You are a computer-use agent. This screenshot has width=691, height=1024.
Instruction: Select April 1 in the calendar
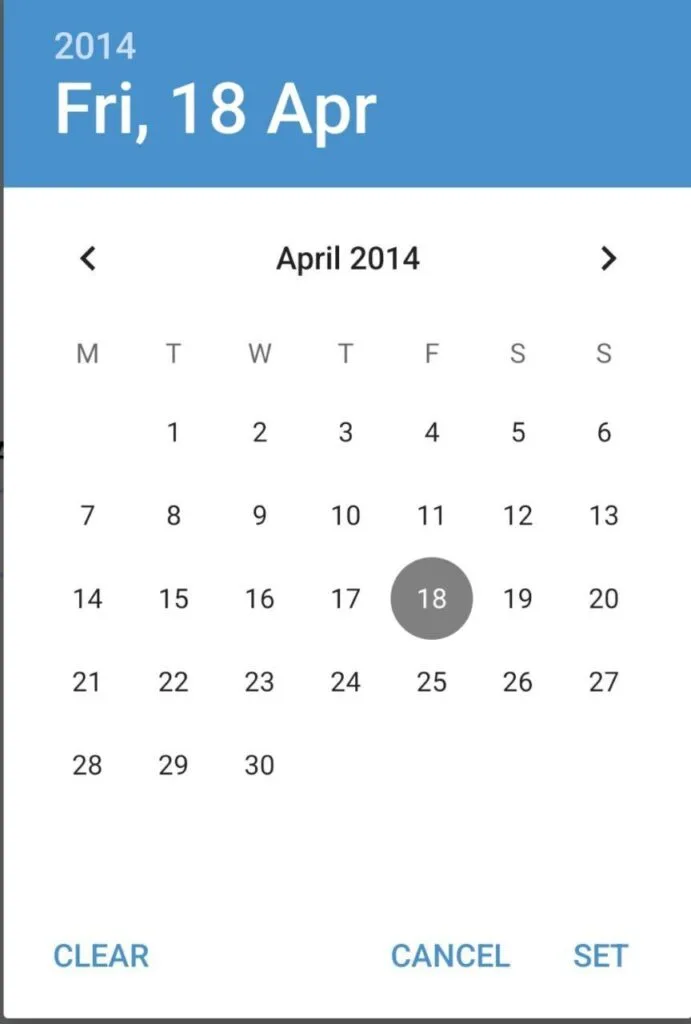(x=173, y=433)
